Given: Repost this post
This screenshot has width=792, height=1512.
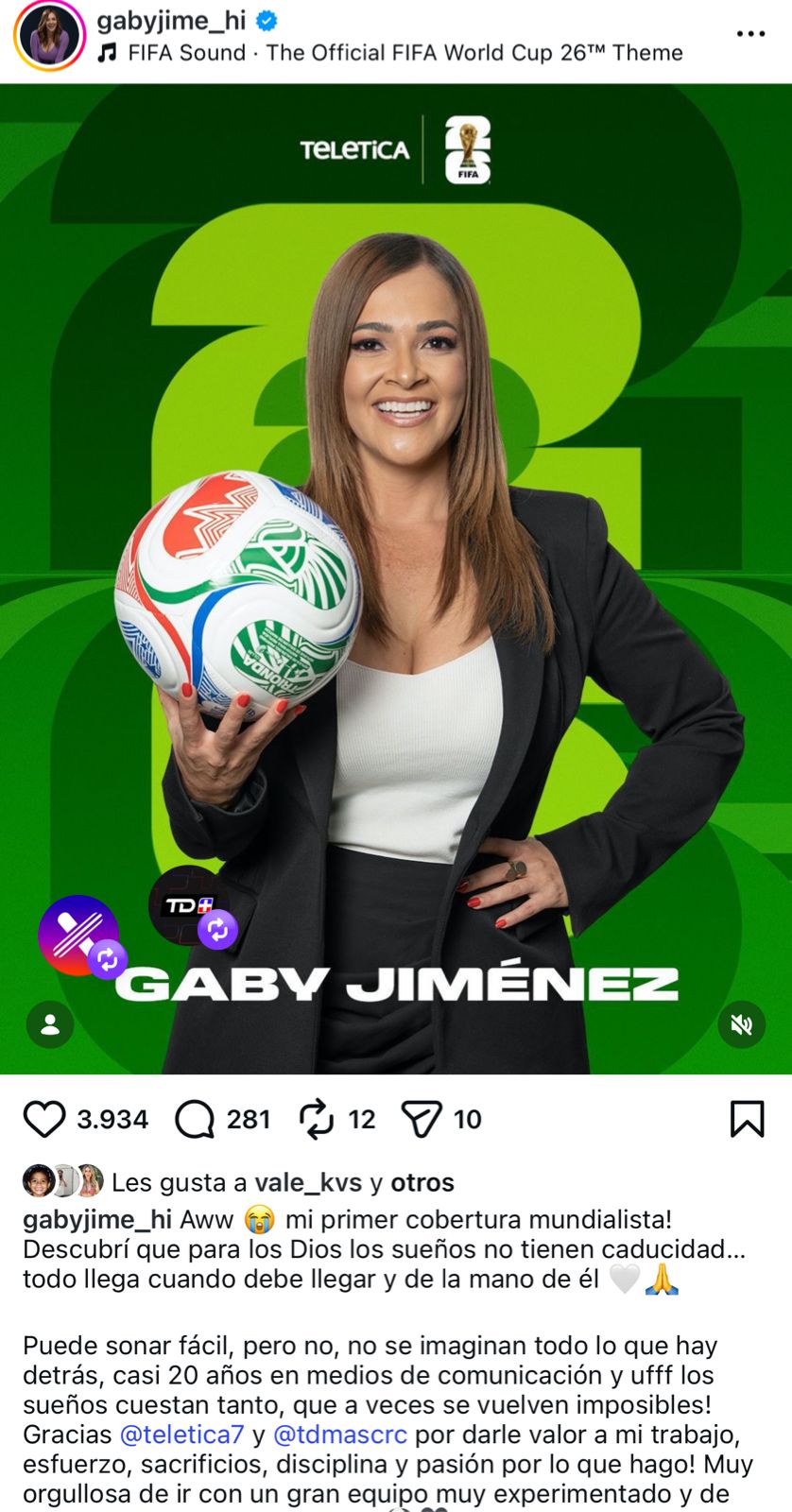Looking at the screenshot, I should [x=317, y=1119].
